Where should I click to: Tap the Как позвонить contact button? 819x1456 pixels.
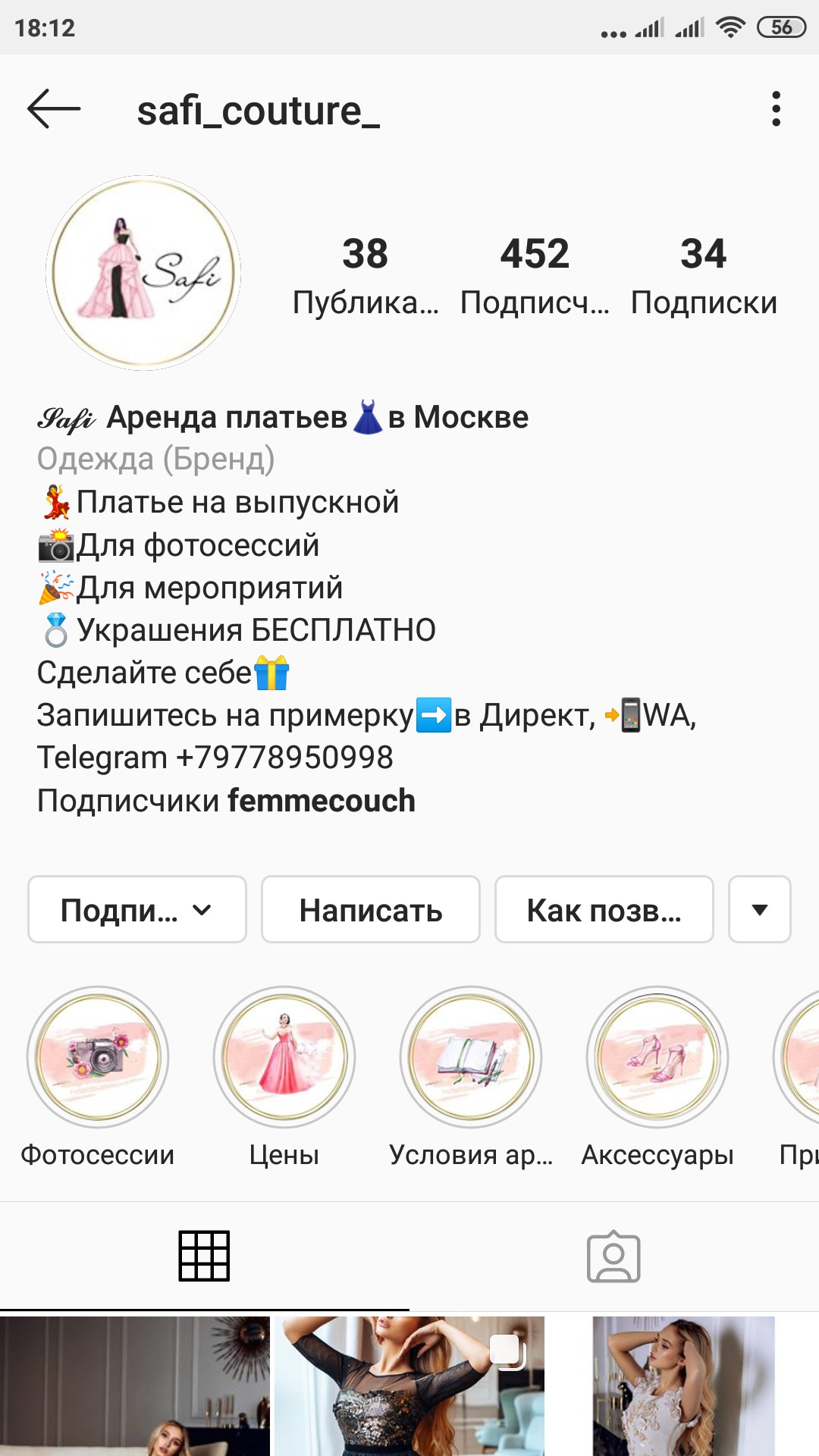(x=604, y=909)
